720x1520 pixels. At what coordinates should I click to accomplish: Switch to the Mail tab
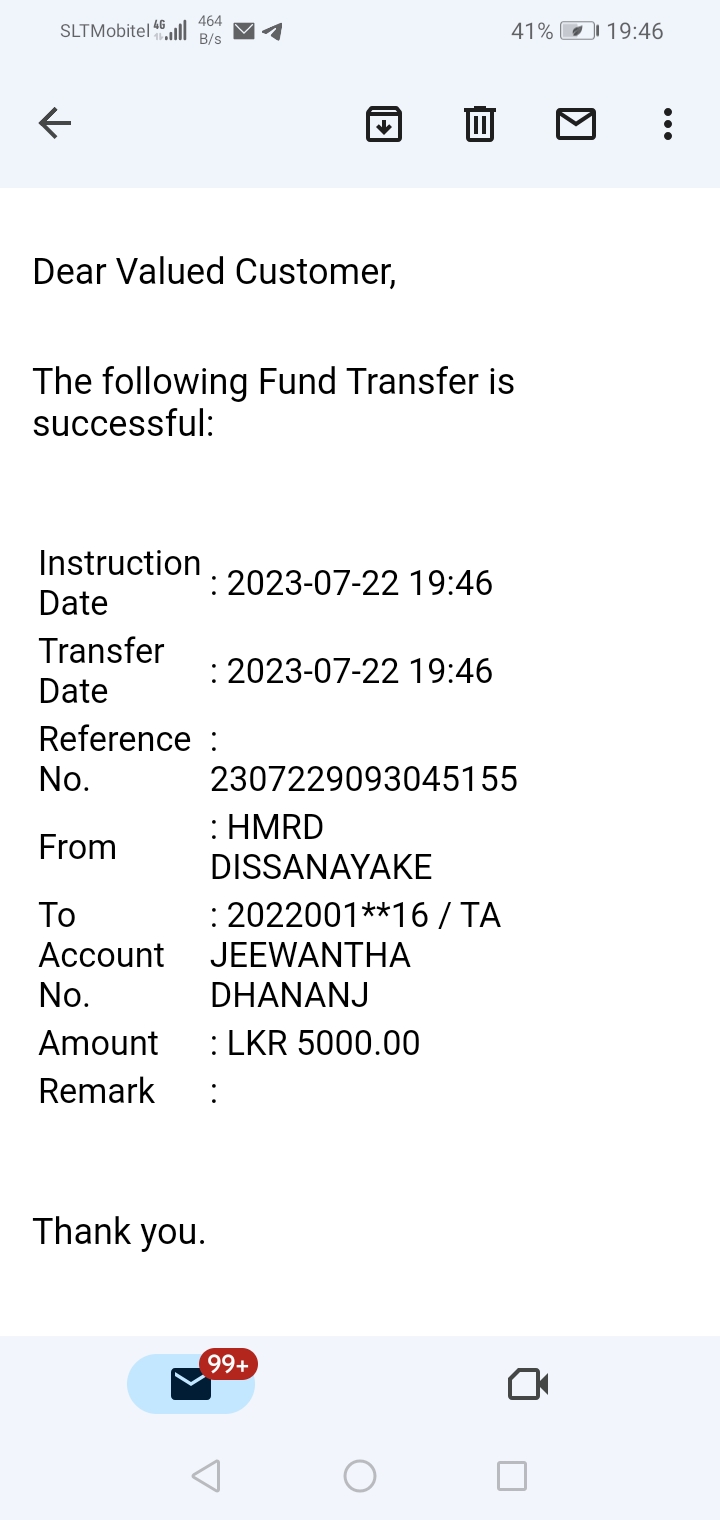(x=191, y=1384)
